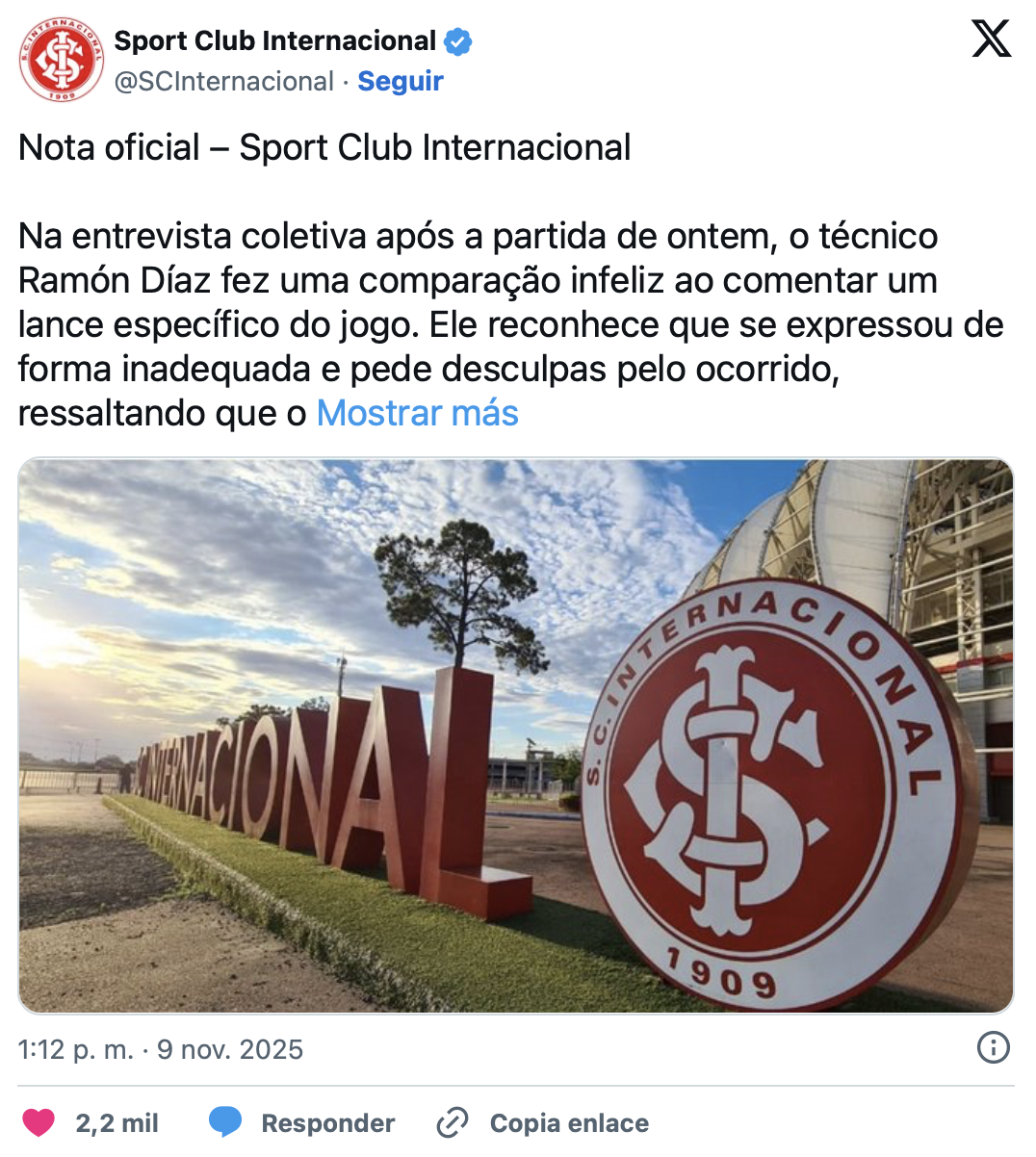Expand the post with Mostrar más
Screen dimensions: 1036x1157
[x=417, y=413]
